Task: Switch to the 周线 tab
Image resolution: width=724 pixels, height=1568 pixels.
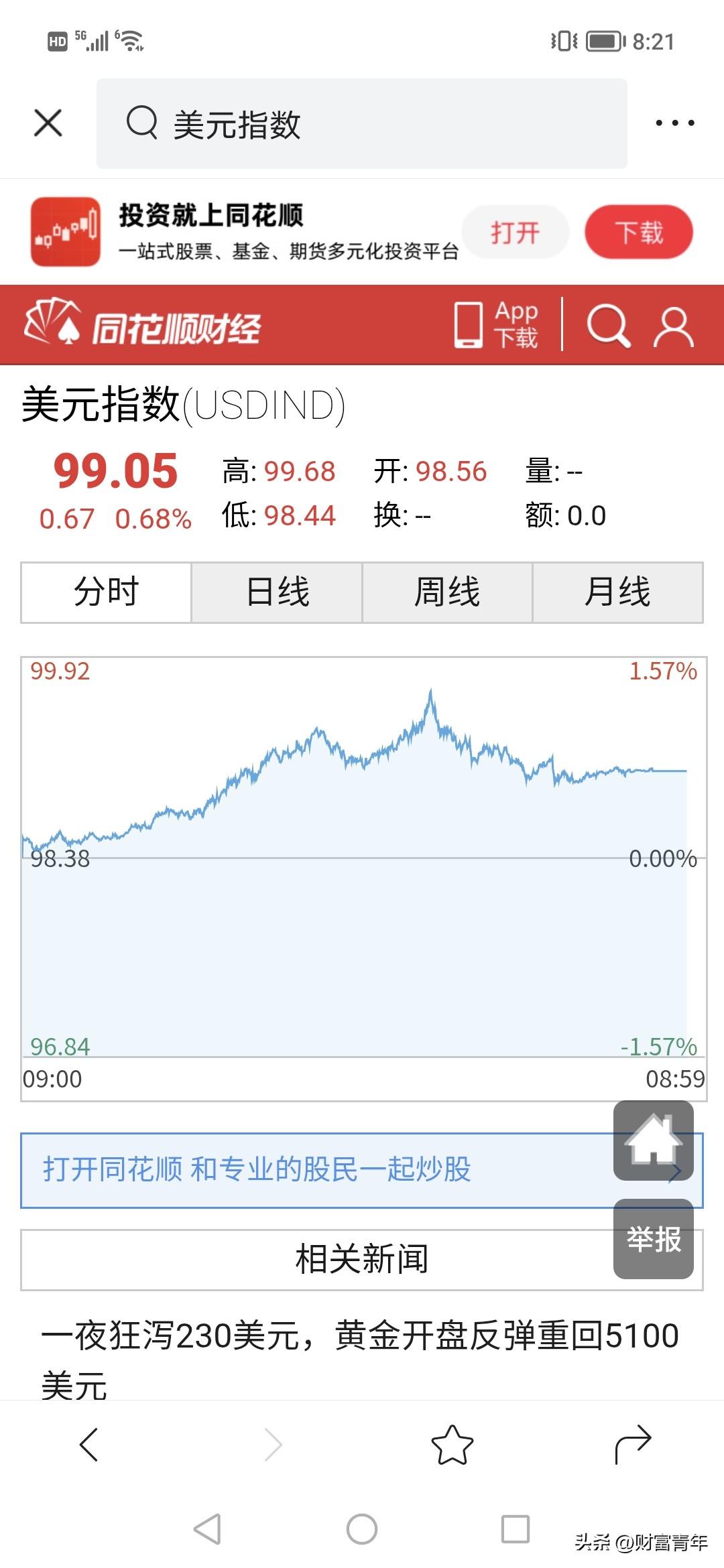Action: click(x=447, y=592)
